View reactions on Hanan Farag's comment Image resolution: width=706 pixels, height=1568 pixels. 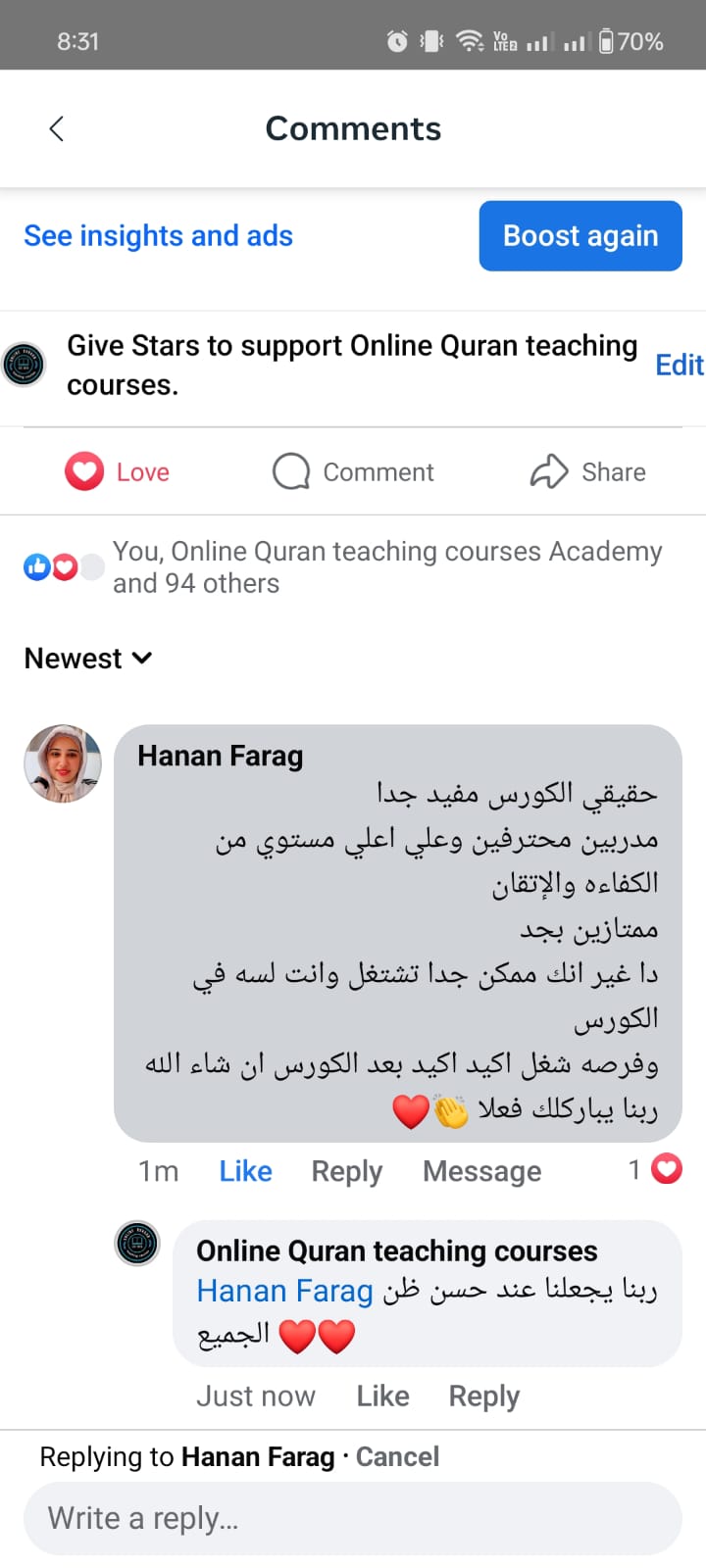pos(655,1169)
